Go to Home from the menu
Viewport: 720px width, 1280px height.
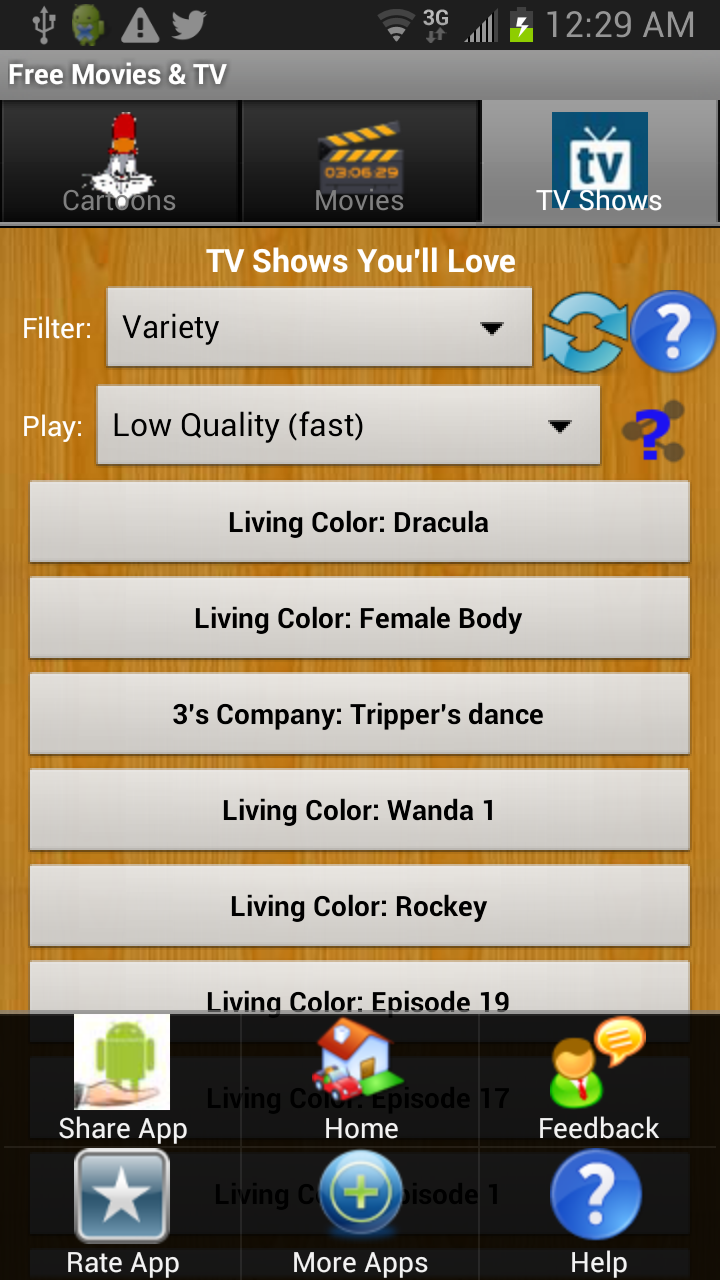click(x=361, y=1080)
